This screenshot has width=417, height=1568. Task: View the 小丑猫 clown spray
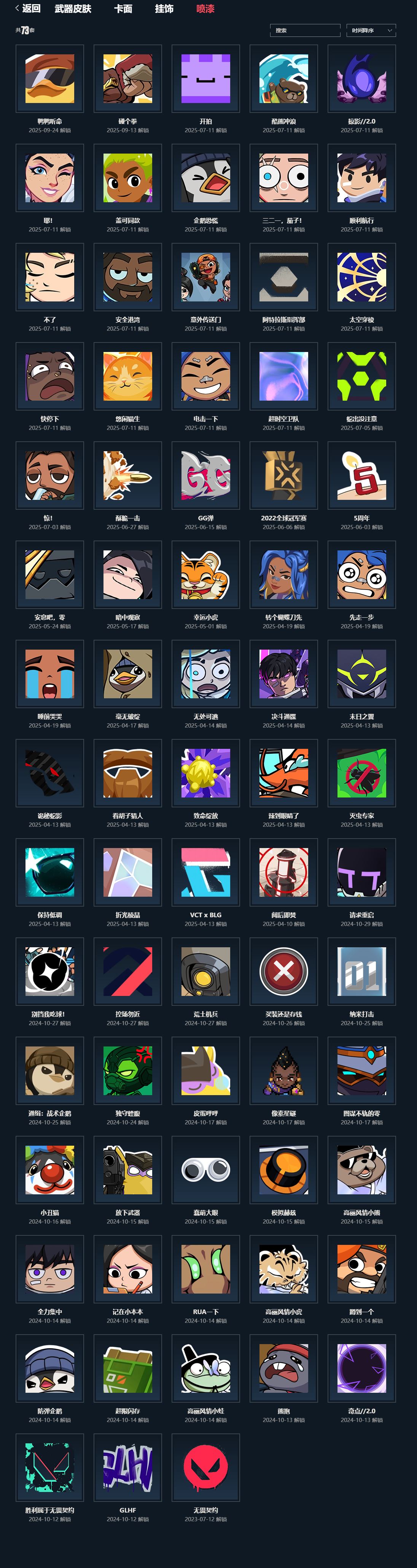[x=50, y=1170]
